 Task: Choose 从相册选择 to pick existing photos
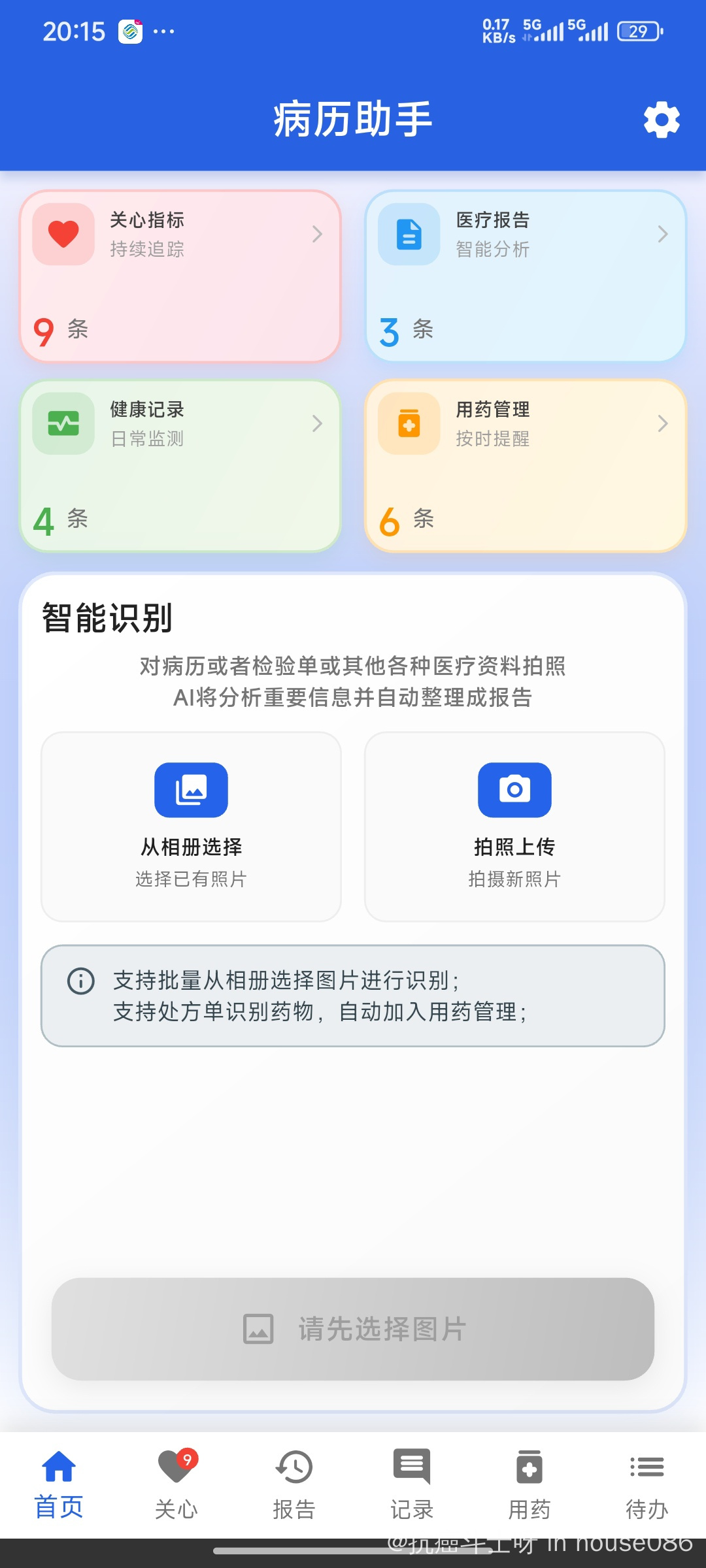click(x=191, y=826)
